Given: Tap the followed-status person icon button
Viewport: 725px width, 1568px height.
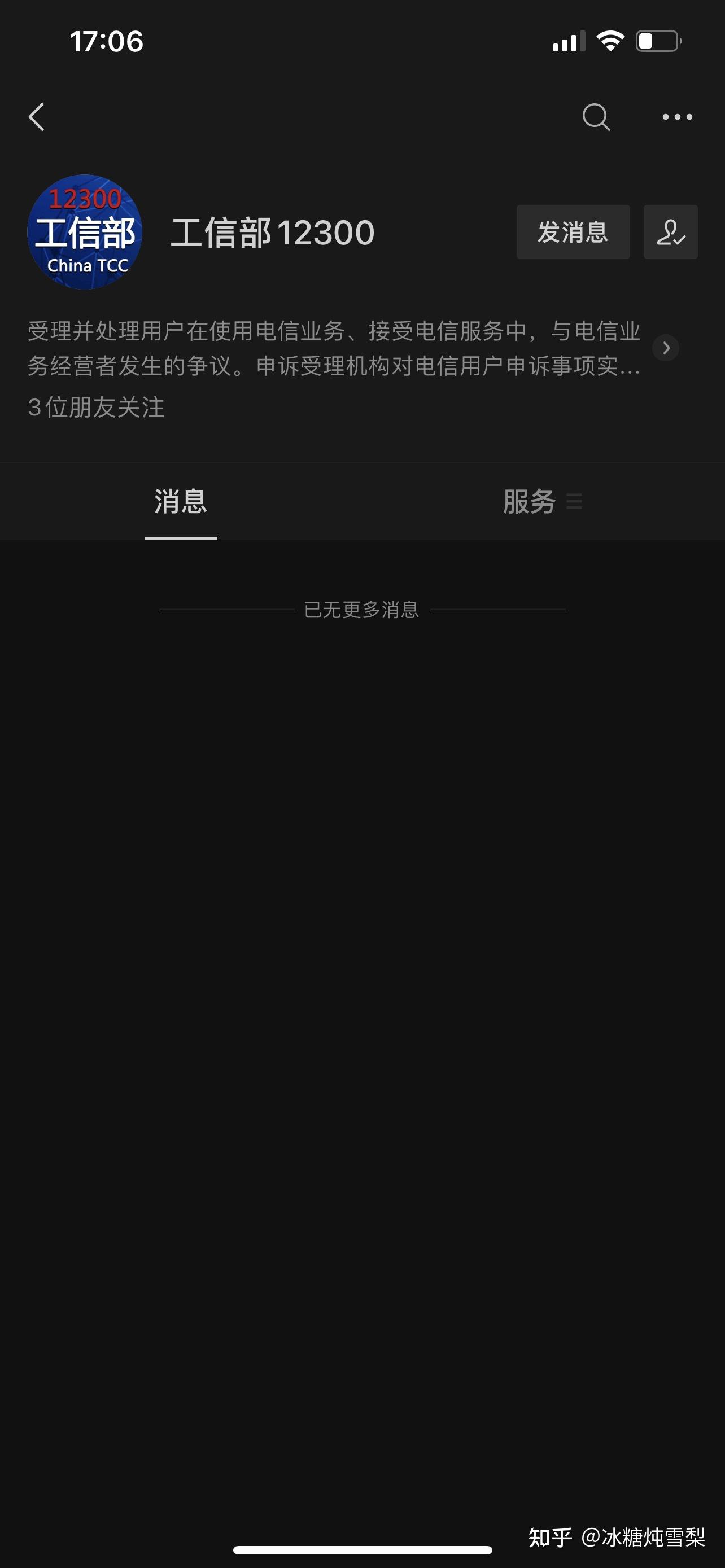Looking at the screenshot, I should tap(670, 232).
